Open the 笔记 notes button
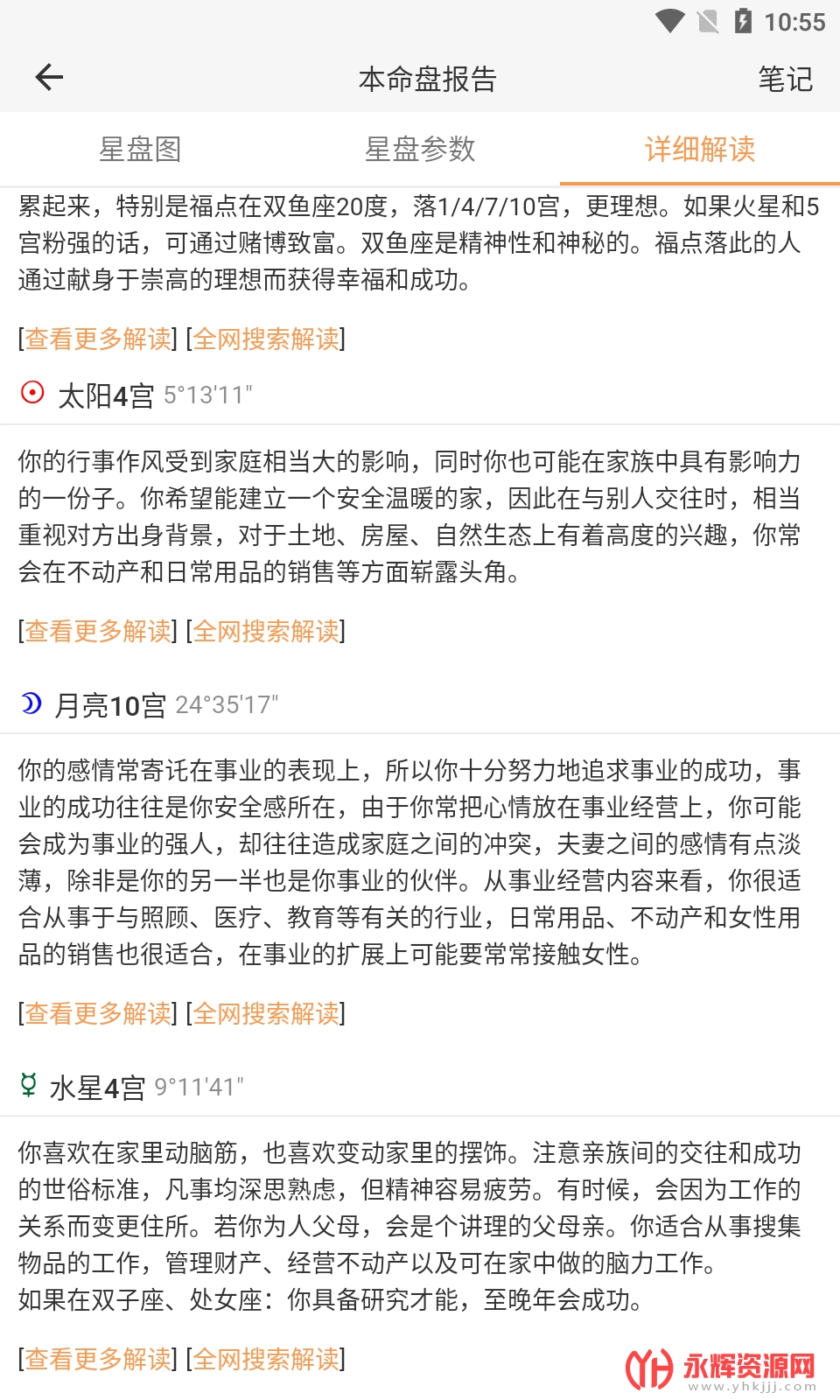 [x=785, y=79]
